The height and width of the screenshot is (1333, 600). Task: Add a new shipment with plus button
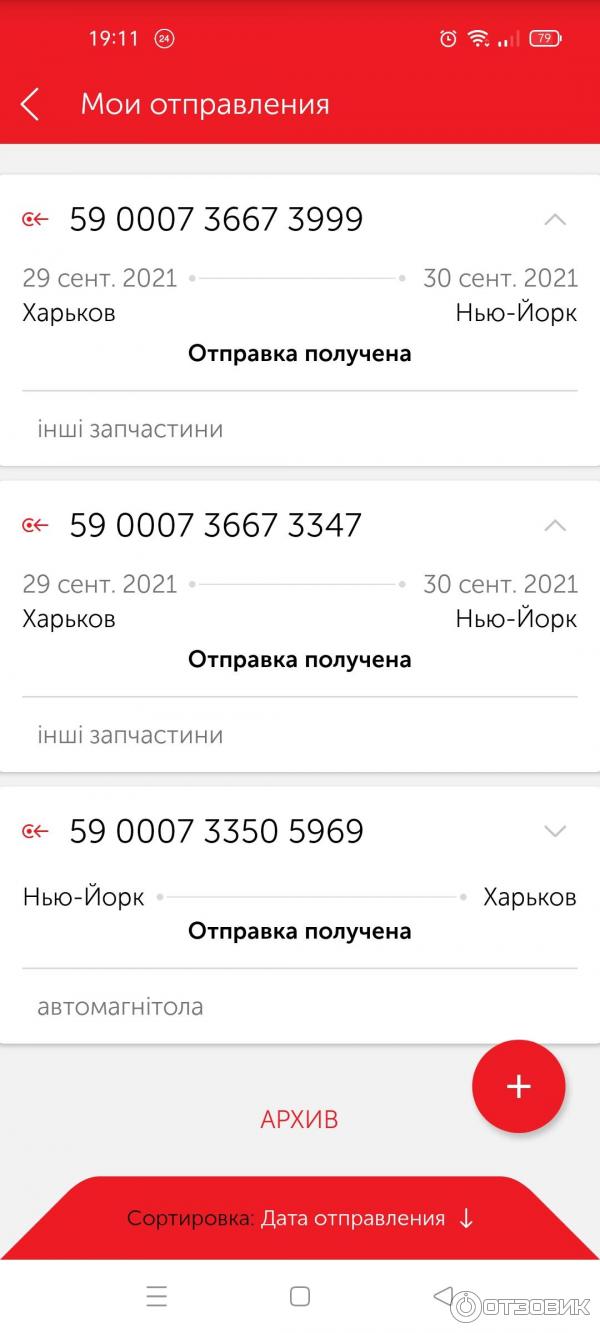coord(518,1086)
